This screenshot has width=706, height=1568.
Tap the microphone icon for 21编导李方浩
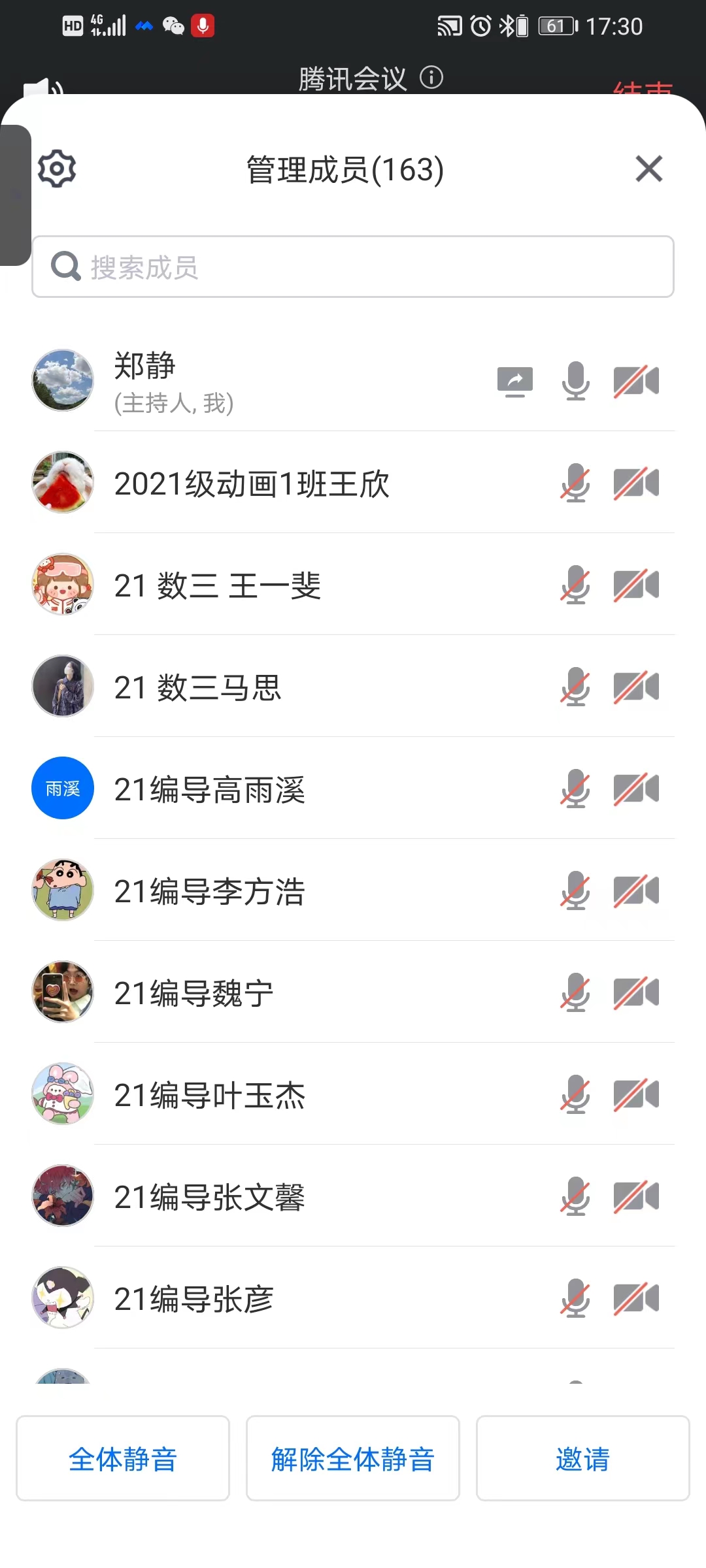575,890
